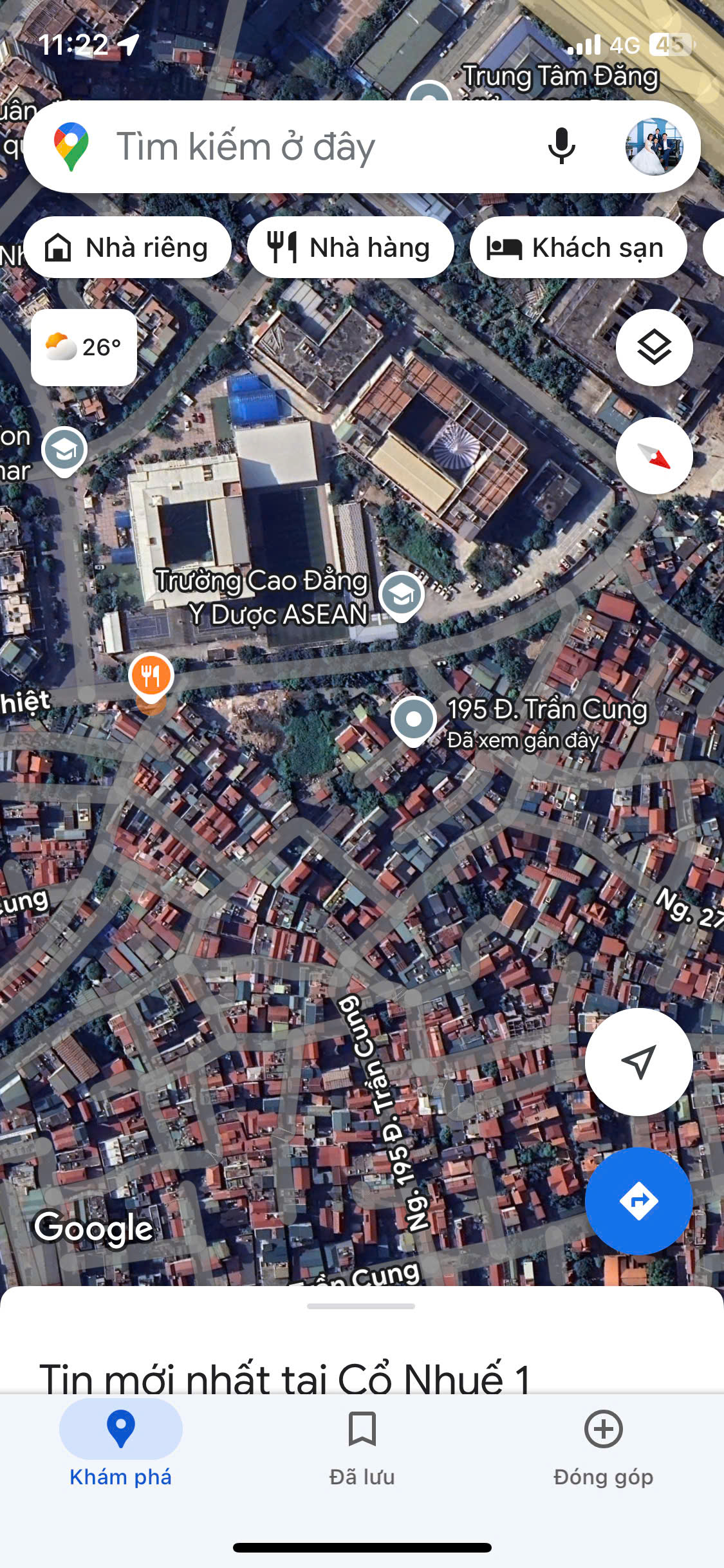Expand the Tin mới nhất sheet handle
The height and width of the screenshot is (1568, 724).
361,1306
